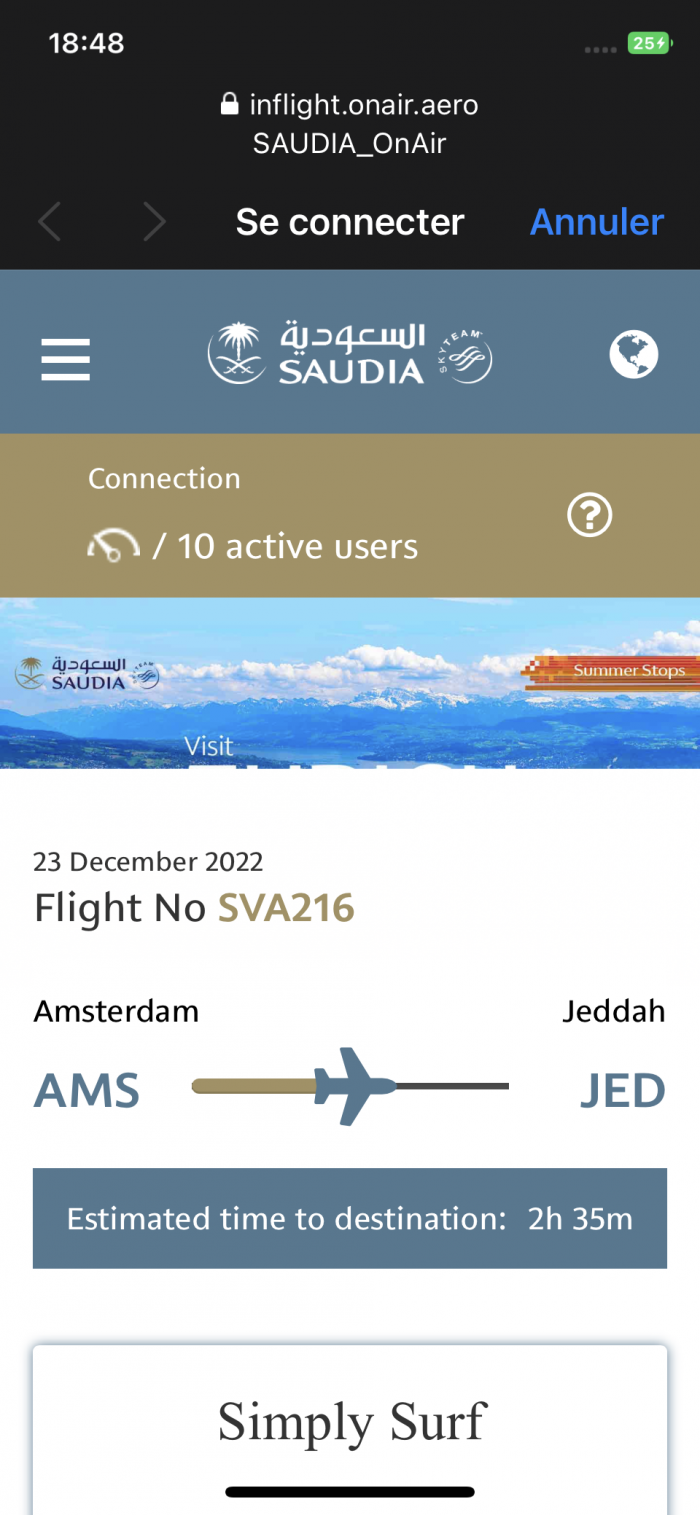Open the hamburger menu
Screen dimensions: 700x1515
[x=65, y=359]
